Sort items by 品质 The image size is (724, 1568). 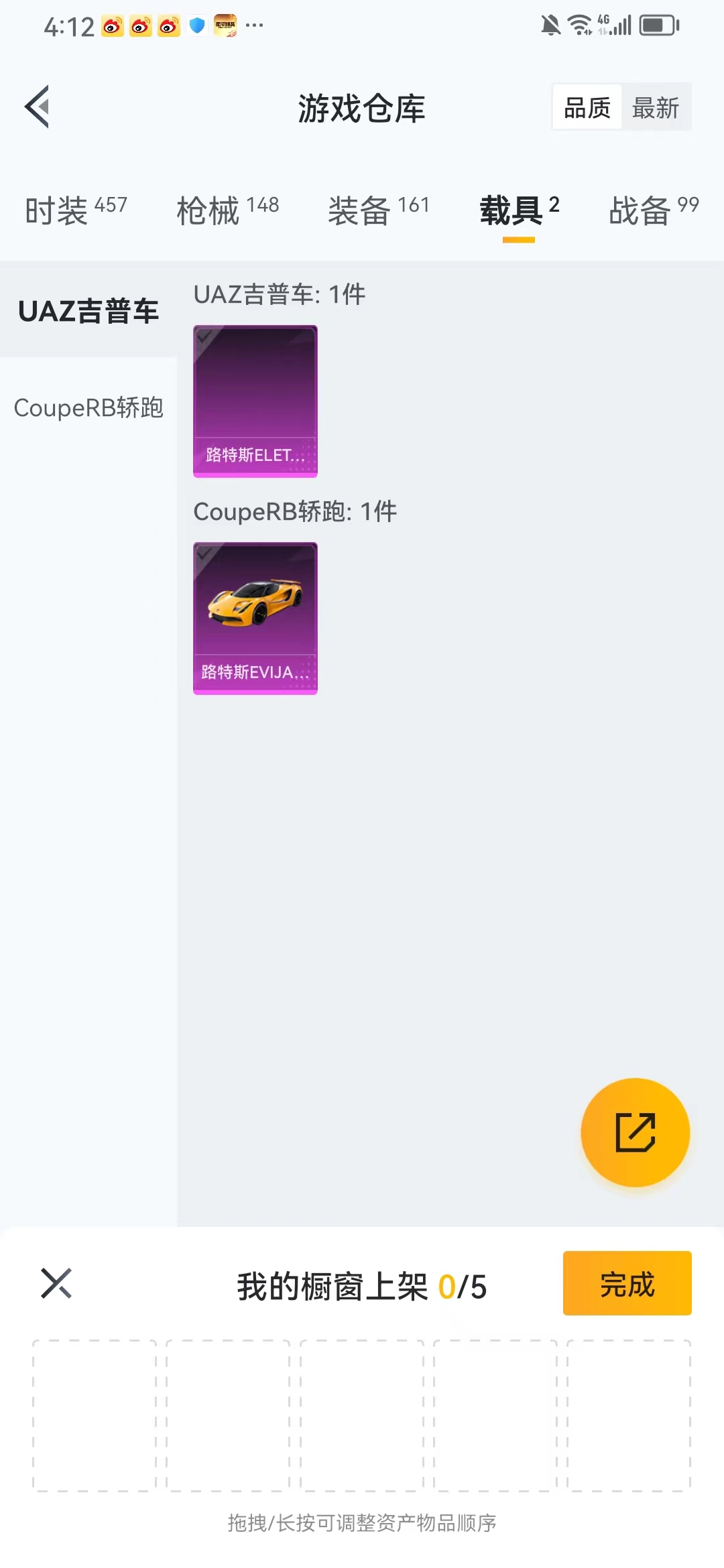(587, 107)
